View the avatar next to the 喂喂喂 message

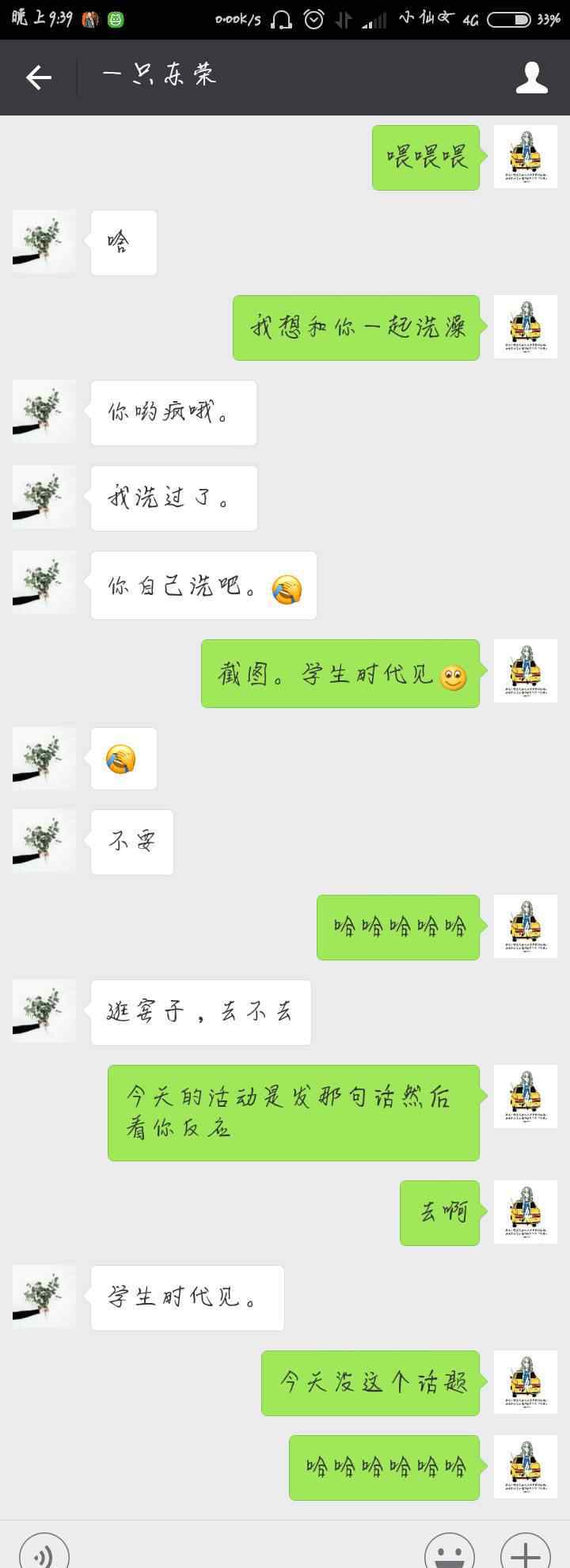(525, 157)
